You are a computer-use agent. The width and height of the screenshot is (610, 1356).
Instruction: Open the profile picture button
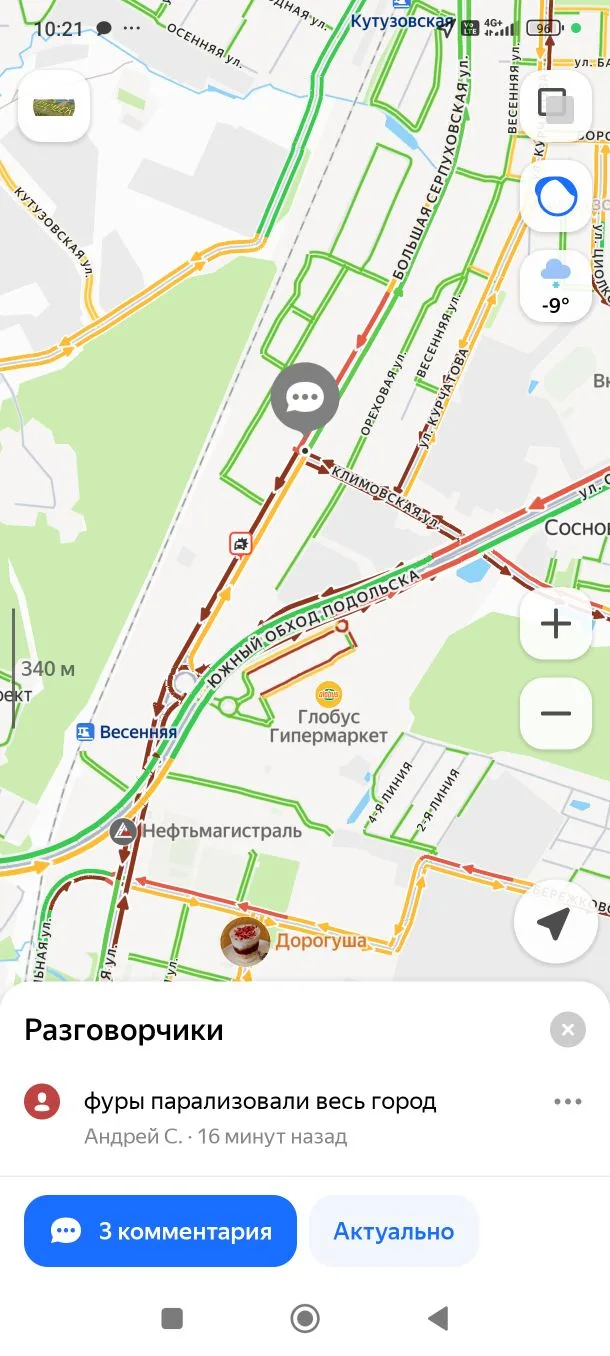[x=54, y=106]
